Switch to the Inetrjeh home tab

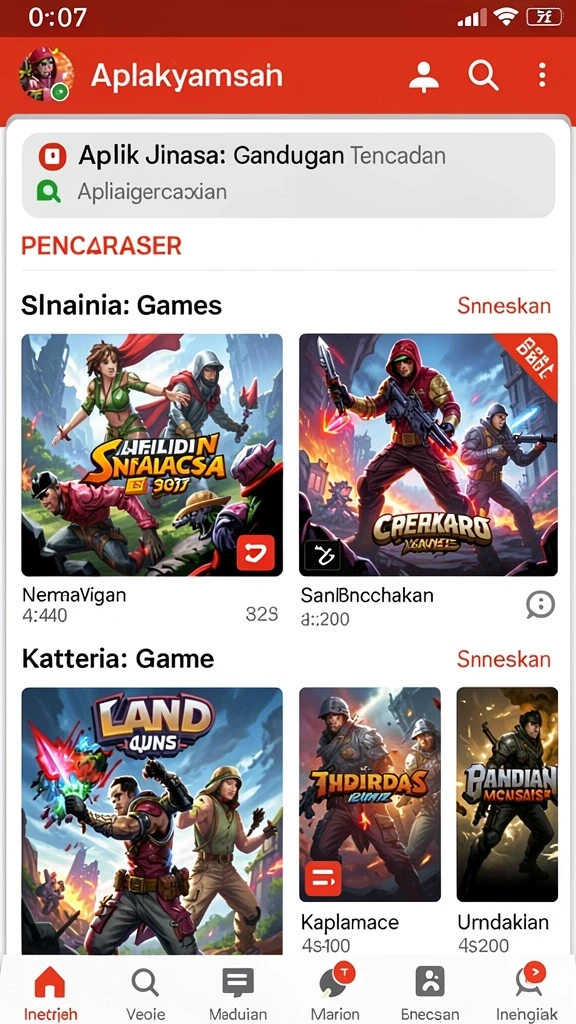pyautogui.click(x=50, y=993)
